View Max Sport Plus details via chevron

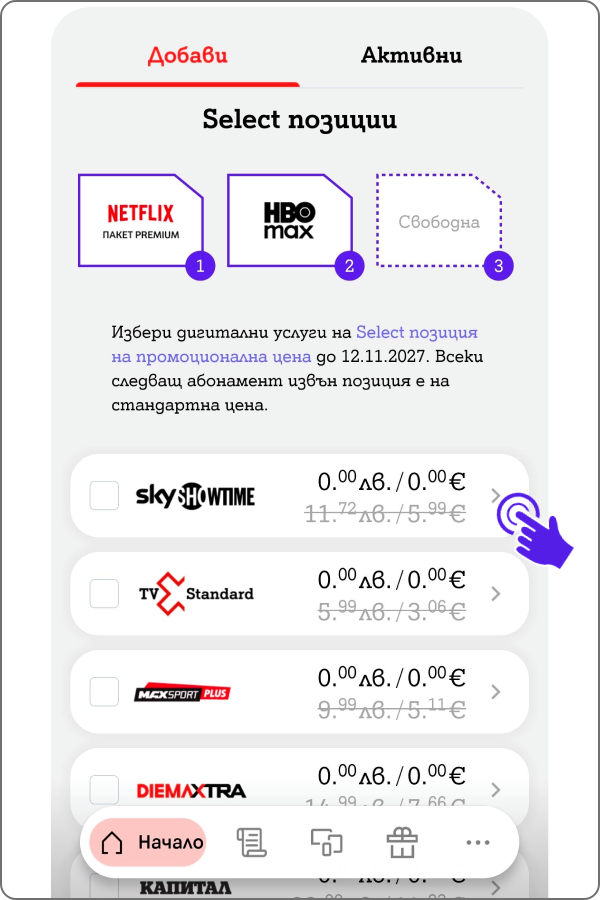coord(497,692)
